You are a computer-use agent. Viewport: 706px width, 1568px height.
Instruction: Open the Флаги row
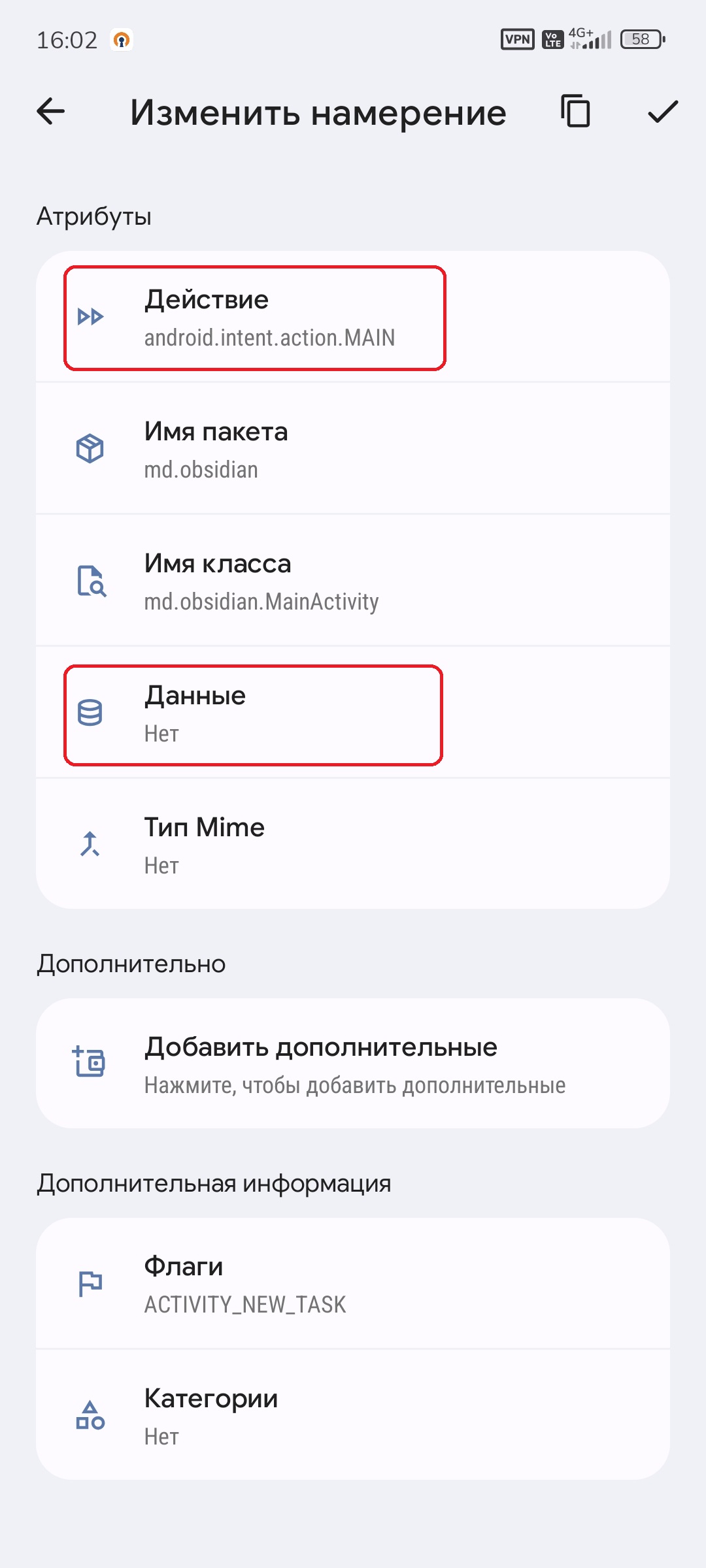coord(353,1284)
